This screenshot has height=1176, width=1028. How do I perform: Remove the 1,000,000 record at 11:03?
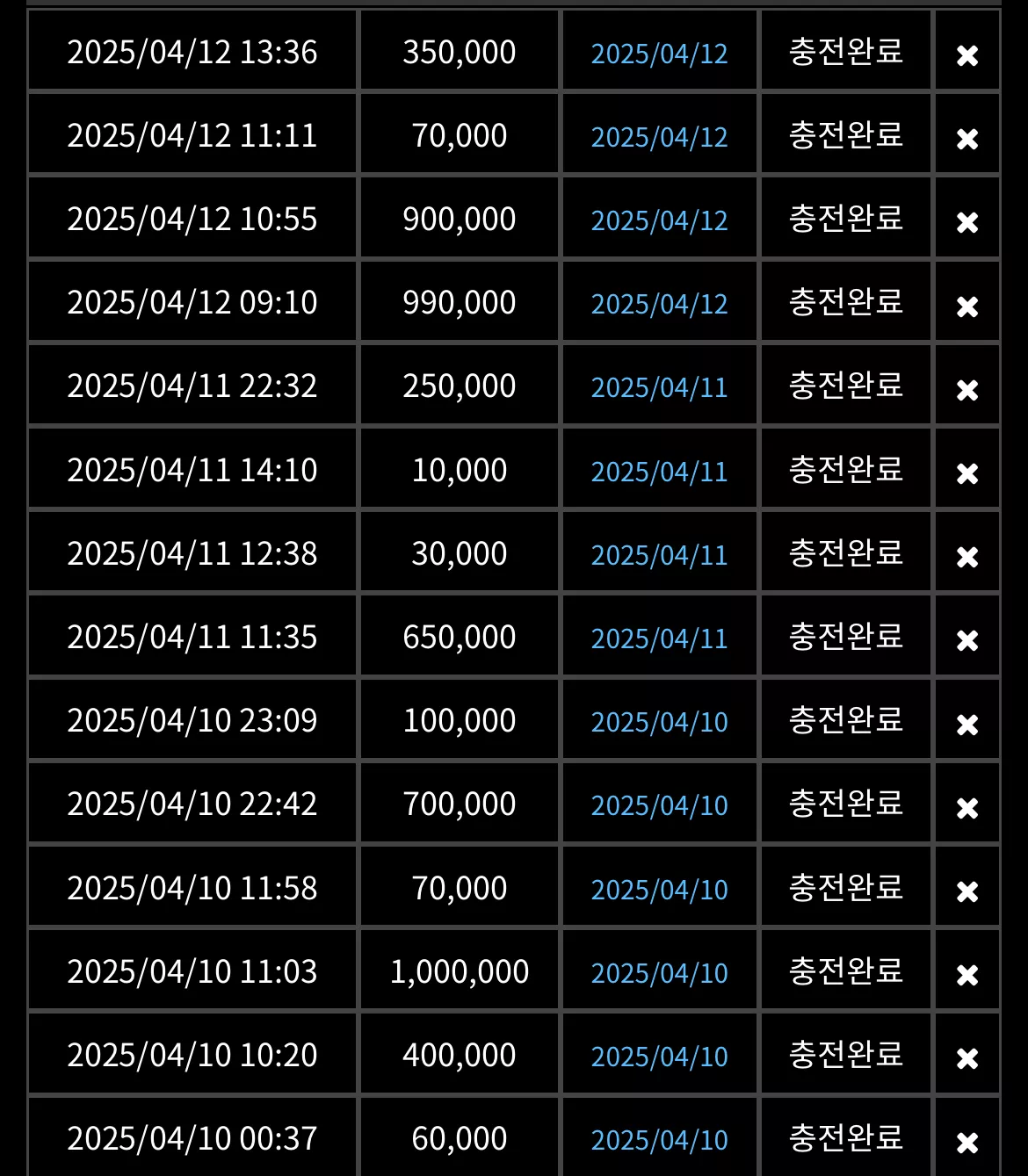(967, 975)
